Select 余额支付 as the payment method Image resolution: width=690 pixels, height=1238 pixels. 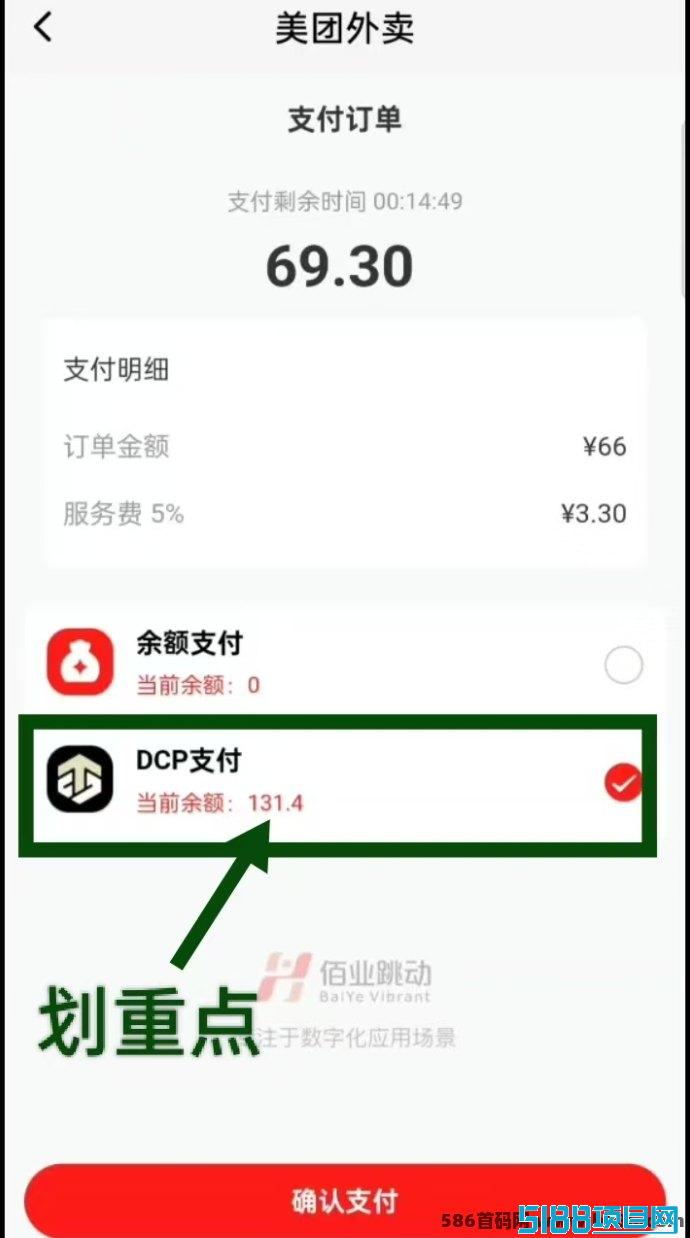tap(345, 663)
